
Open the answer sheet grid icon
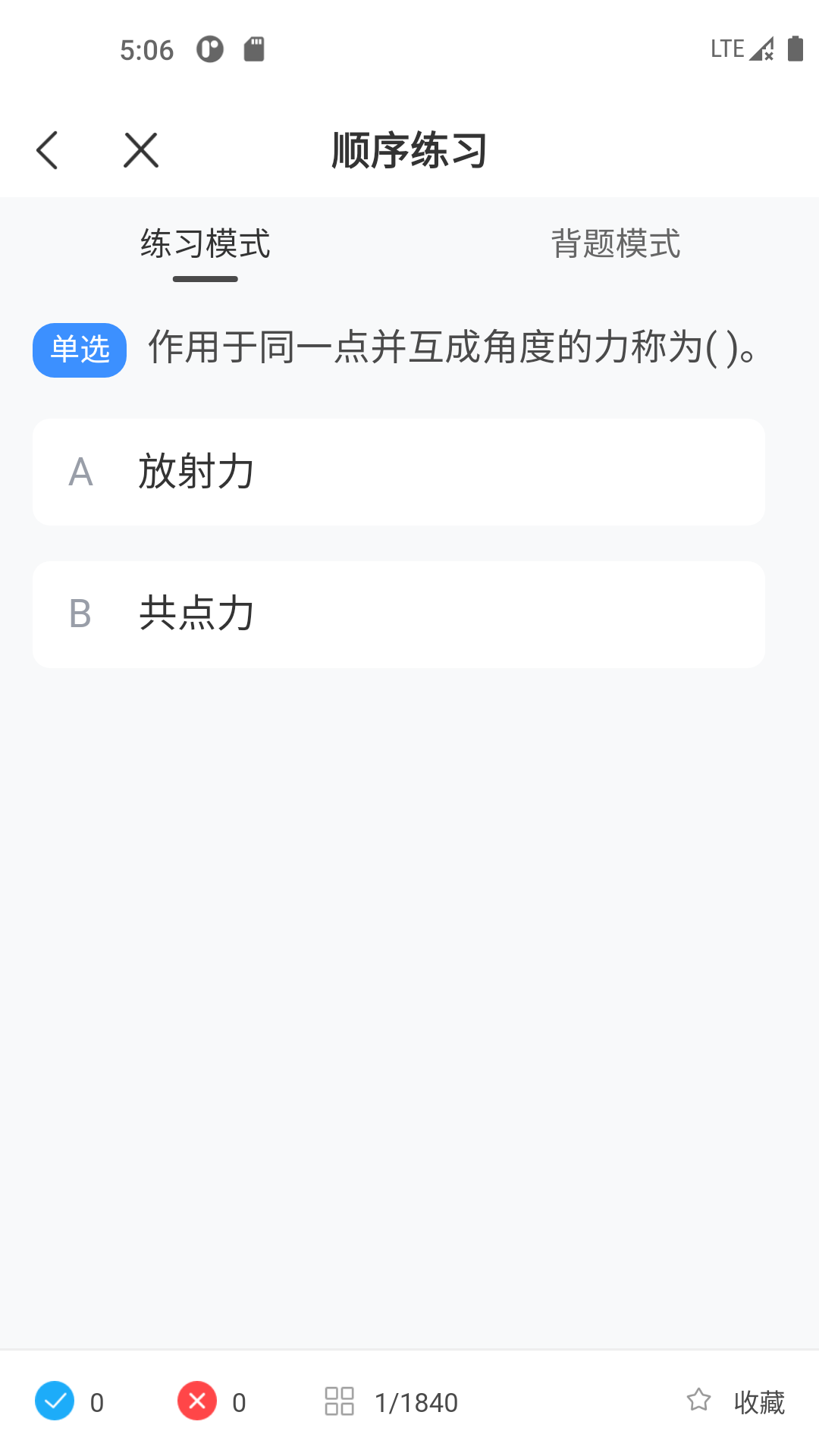pyautogui.click(x=340, y=1401)
